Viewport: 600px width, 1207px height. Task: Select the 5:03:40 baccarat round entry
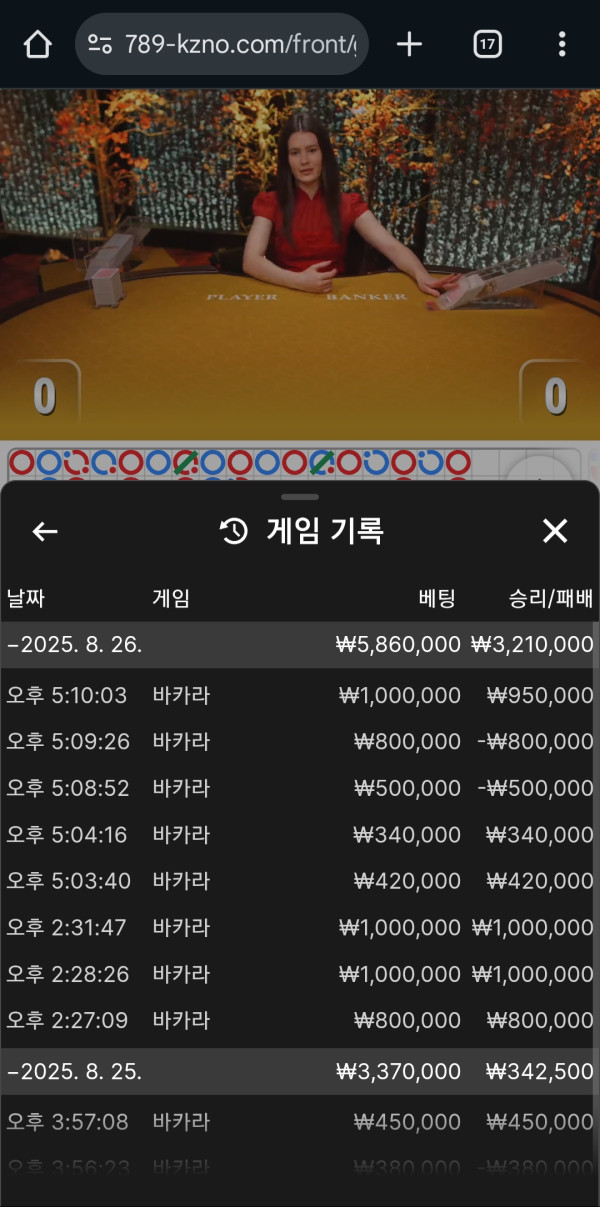(300, 881)
